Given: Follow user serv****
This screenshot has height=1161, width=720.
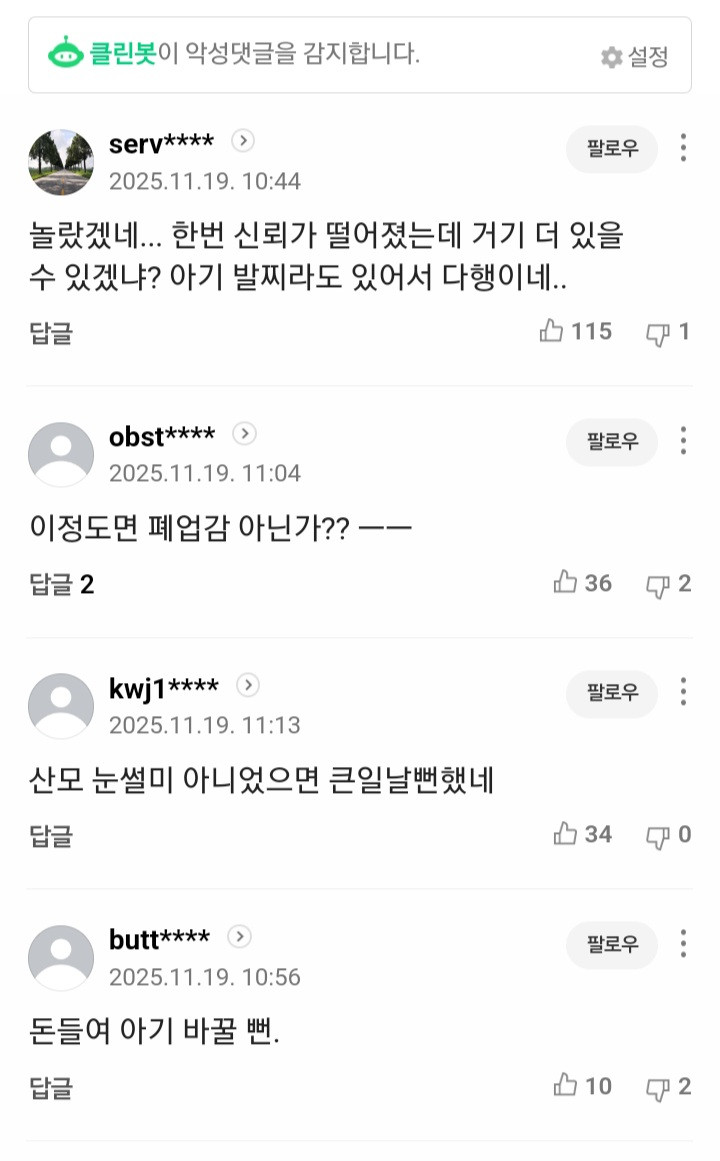Looking at the screenshot, I should click(612, 150).
